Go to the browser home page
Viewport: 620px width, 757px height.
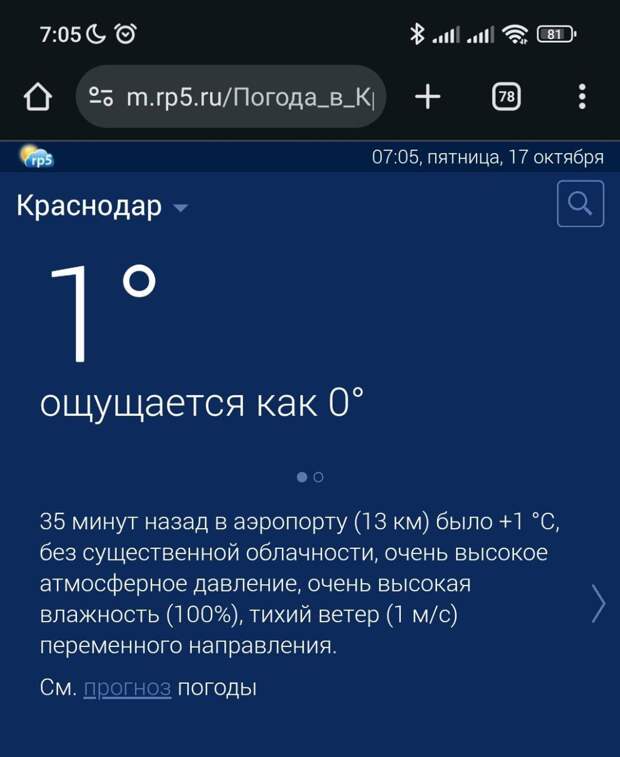pos(37,96)
